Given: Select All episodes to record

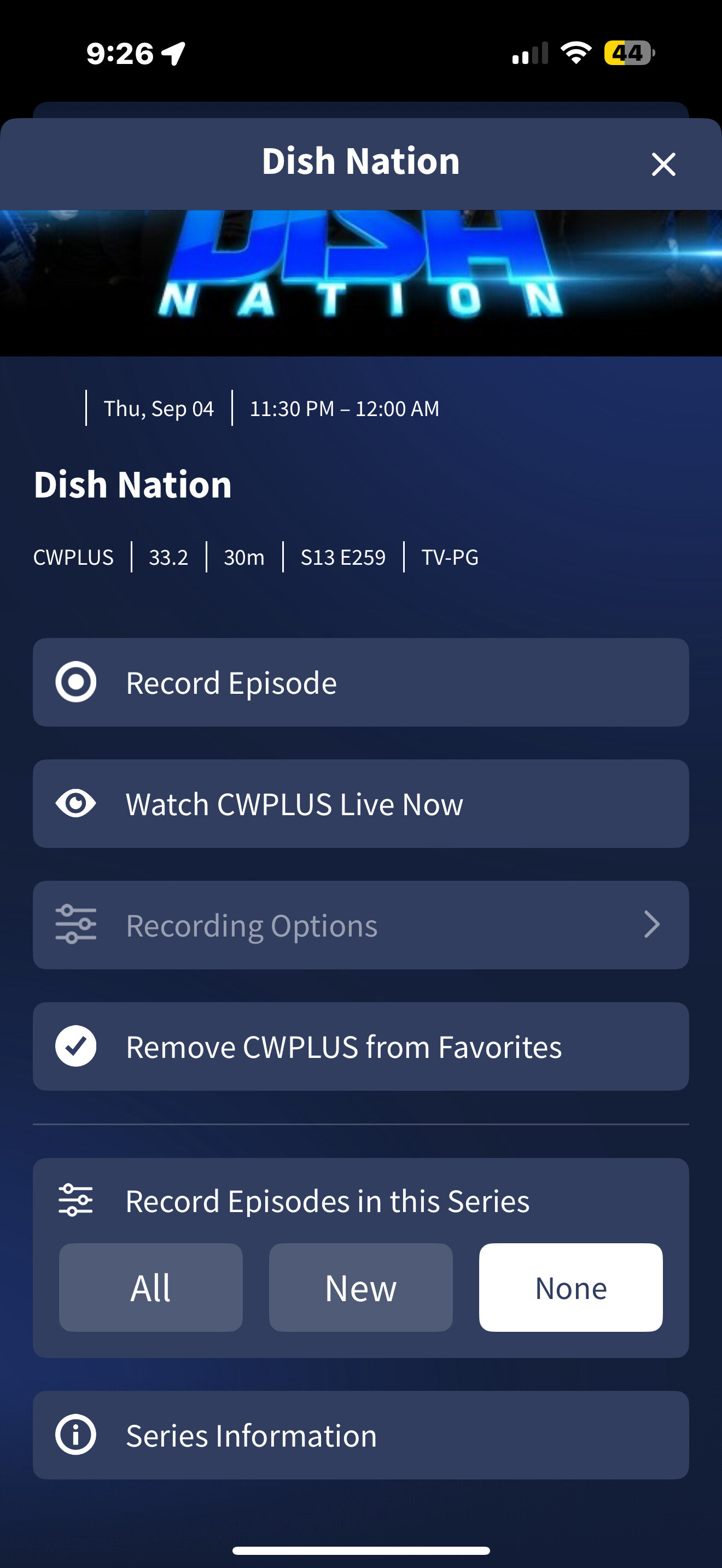Looking at the screenshot, I should 150,1288.
